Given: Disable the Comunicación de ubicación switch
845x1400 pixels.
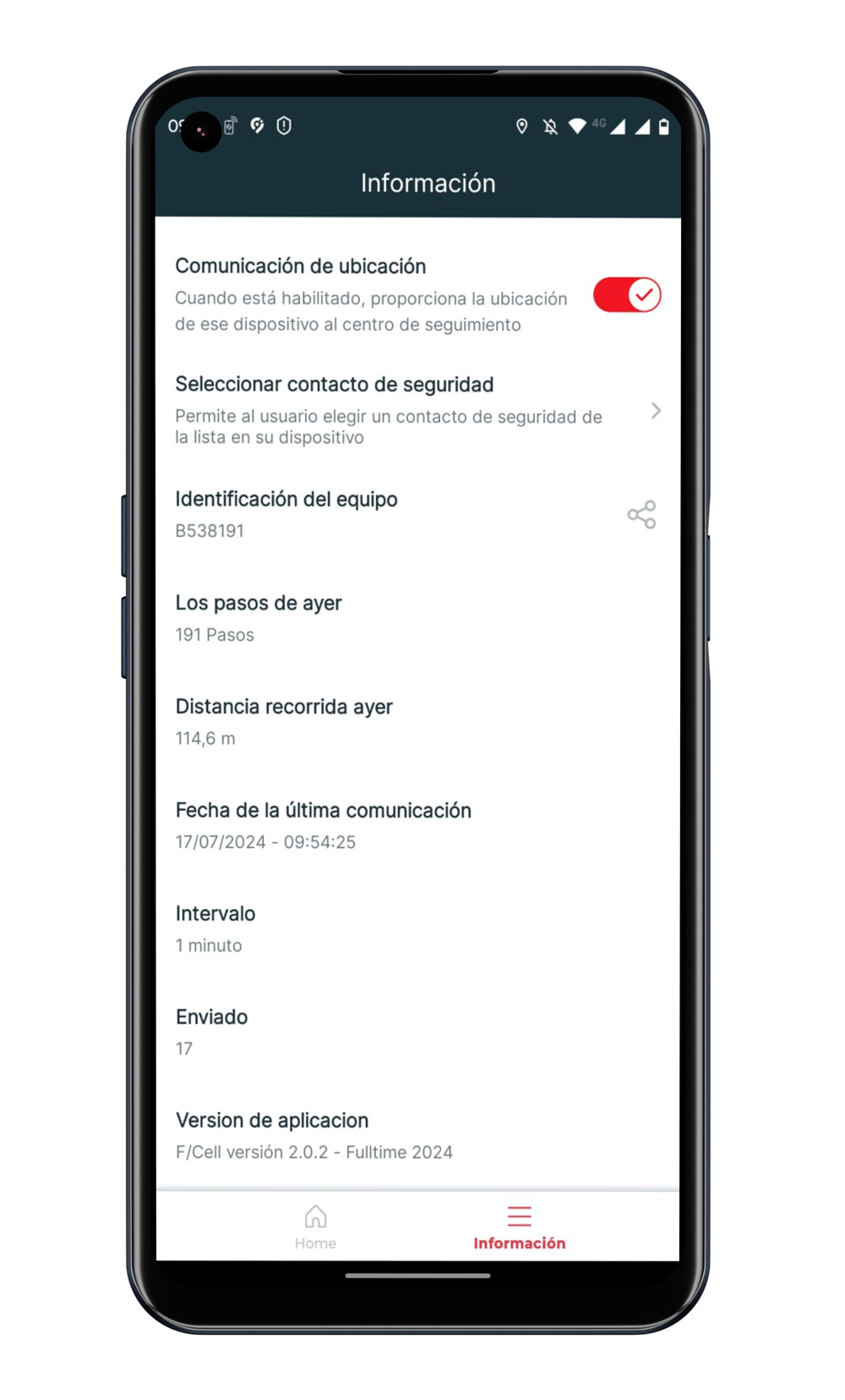Looking at the screenshot, I should [626, 295].
